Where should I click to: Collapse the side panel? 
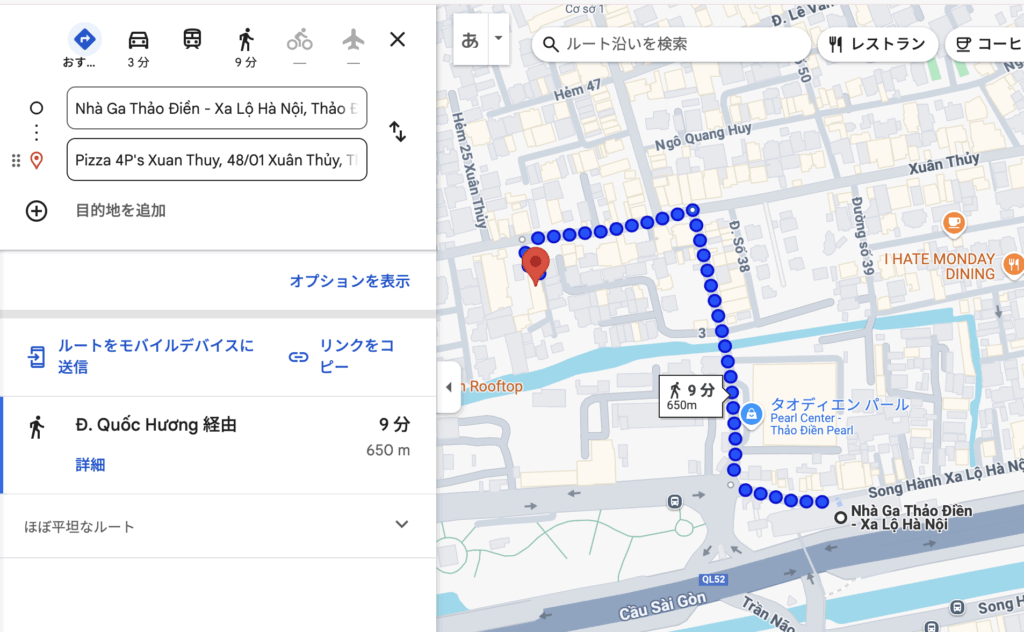(448, 387)
